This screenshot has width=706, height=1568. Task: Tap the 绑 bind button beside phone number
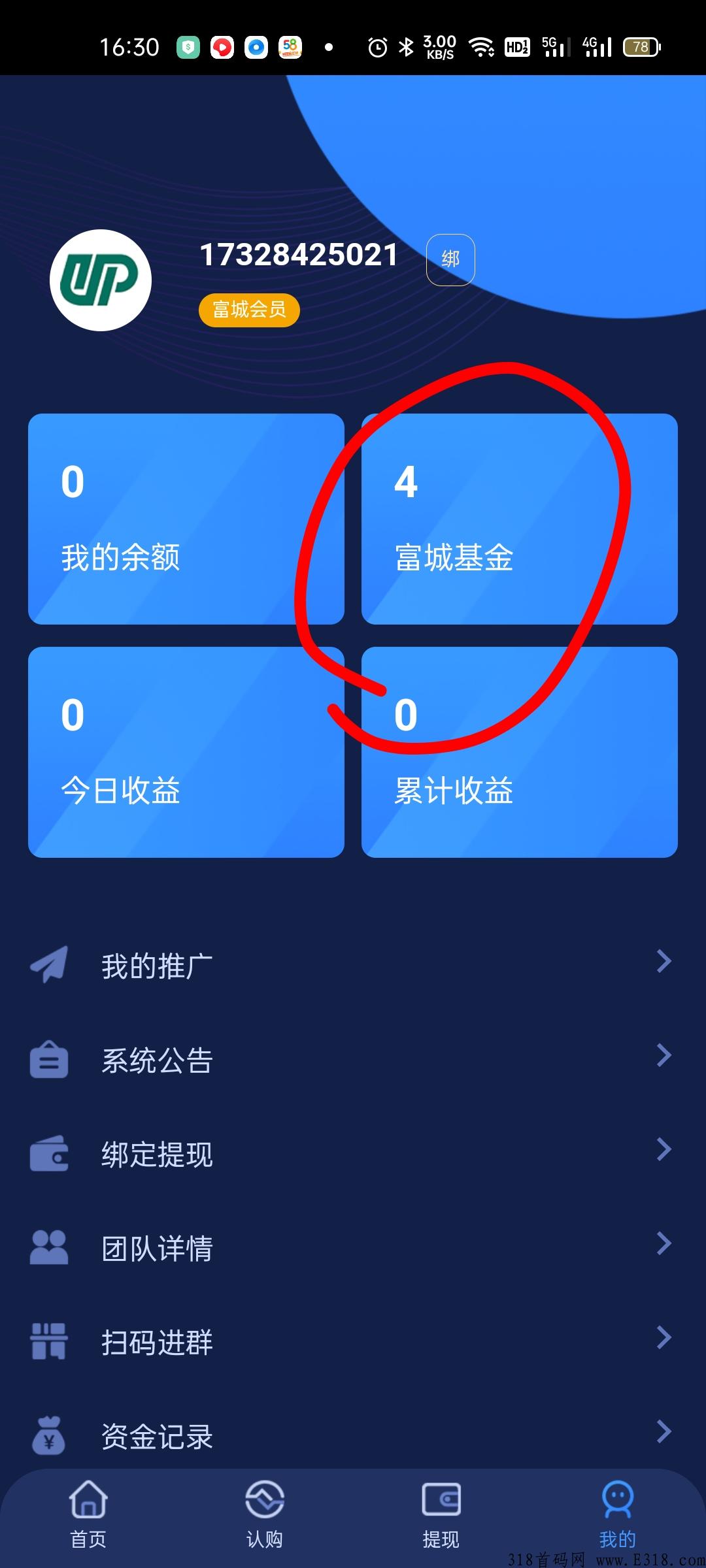pyautogui.click(x=450, y=259)
